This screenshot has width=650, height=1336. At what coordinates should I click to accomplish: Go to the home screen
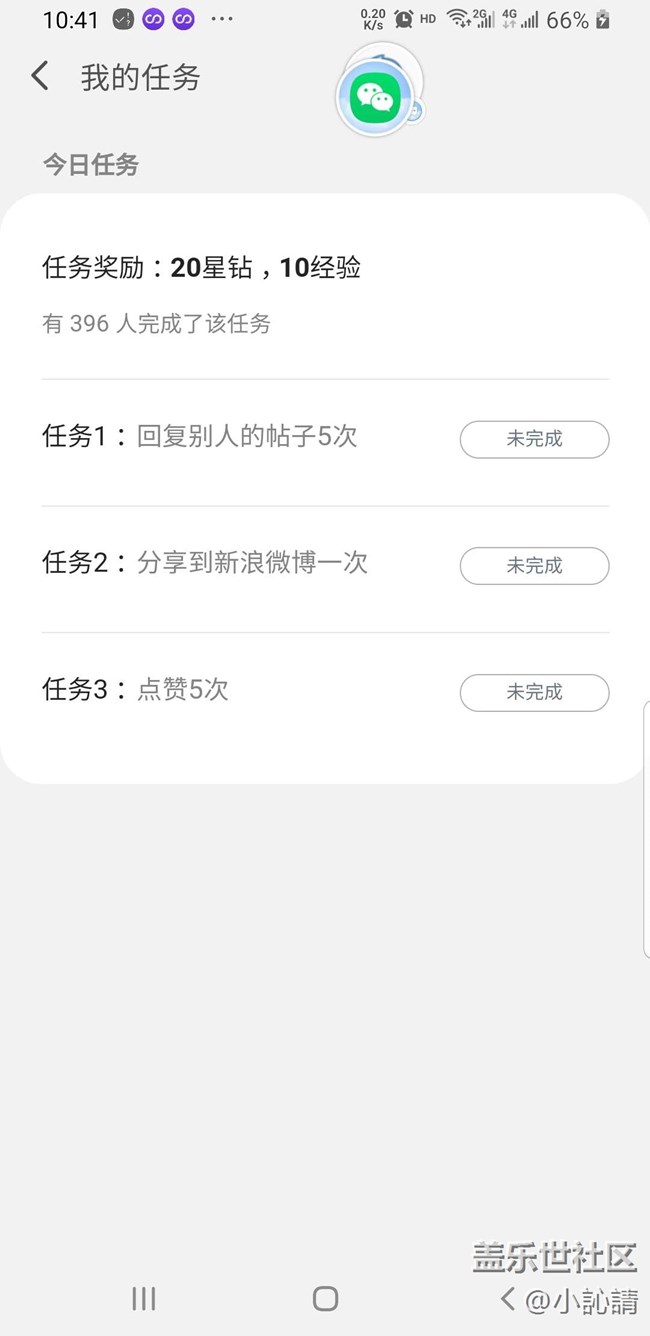tap(325, 1298)
